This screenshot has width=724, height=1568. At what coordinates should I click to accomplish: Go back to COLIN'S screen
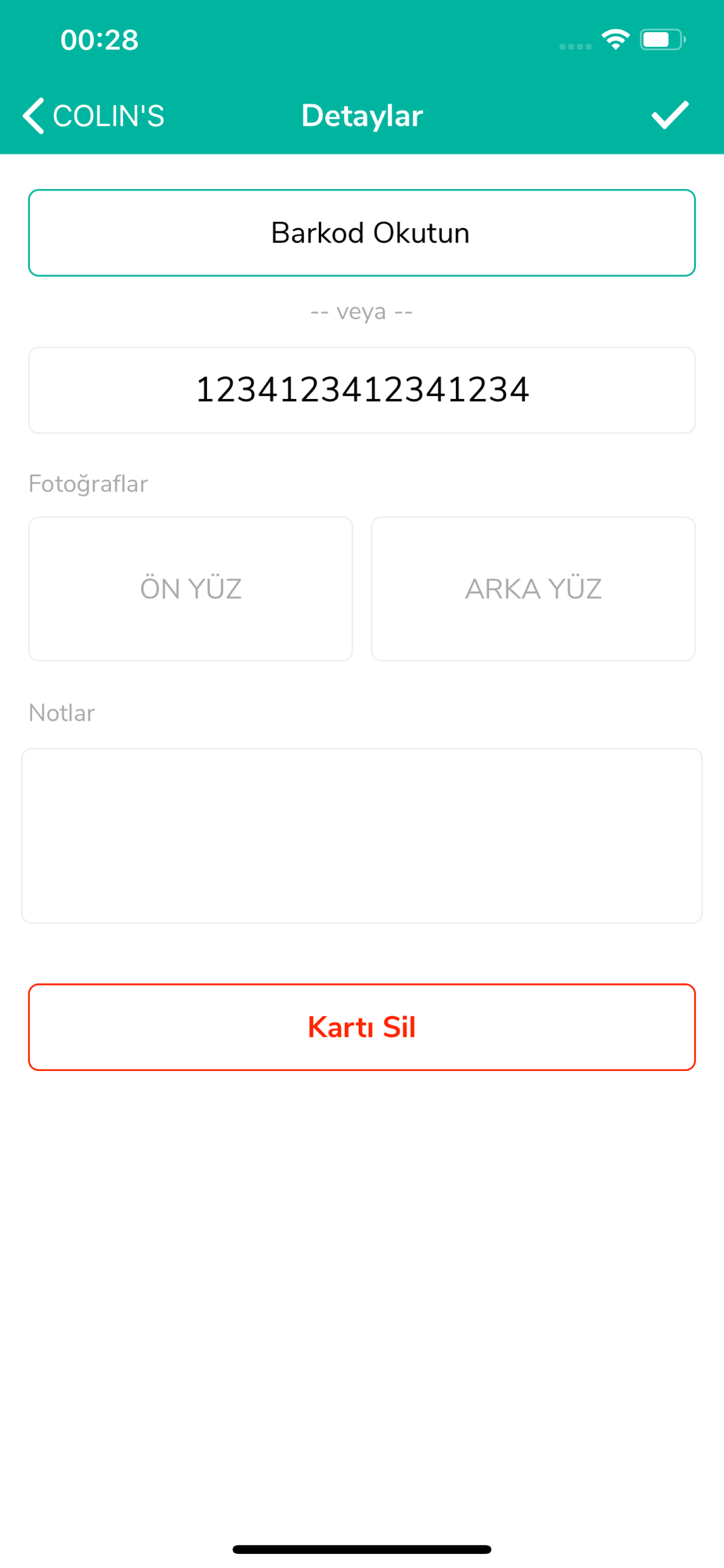point(94,116)
